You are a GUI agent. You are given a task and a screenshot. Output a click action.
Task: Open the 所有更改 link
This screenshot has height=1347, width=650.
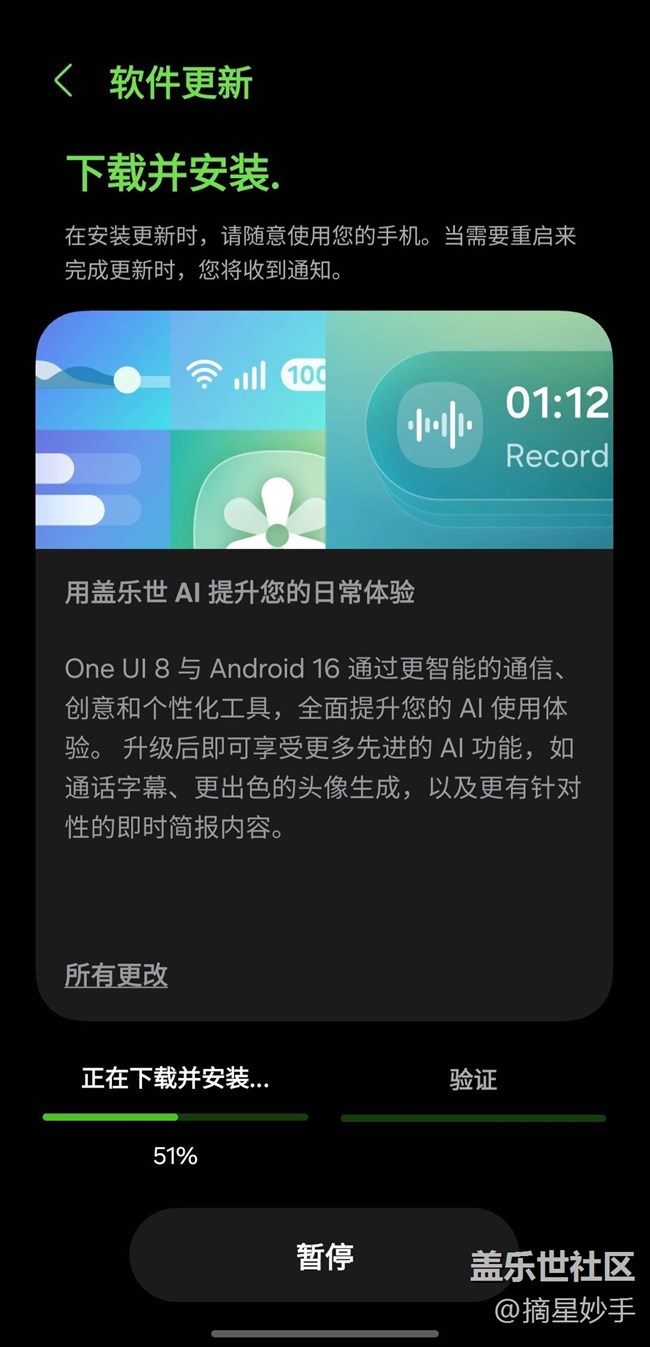pos(116,975)
